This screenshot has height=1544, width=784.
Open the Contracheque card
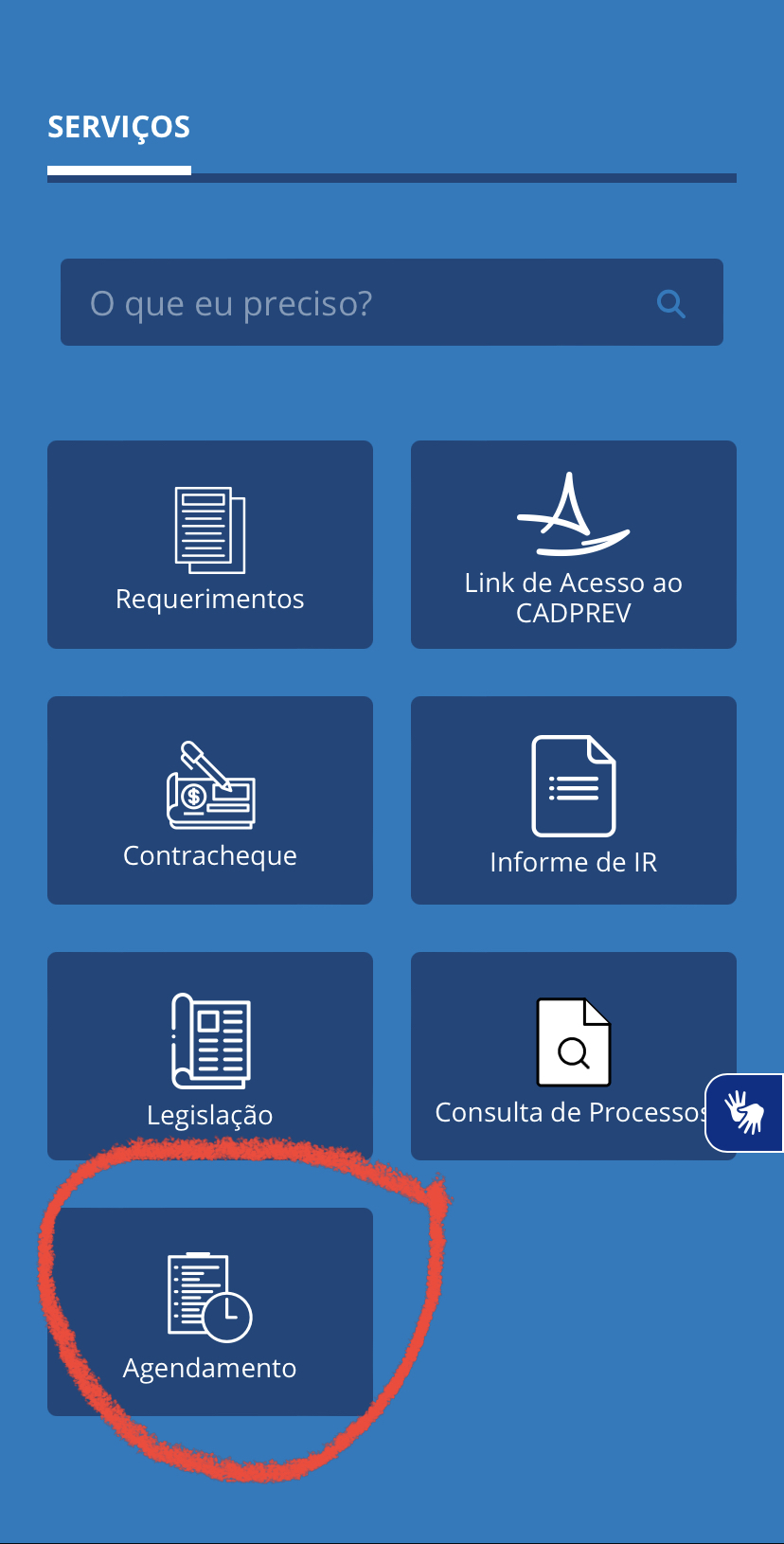pos(210,800)
